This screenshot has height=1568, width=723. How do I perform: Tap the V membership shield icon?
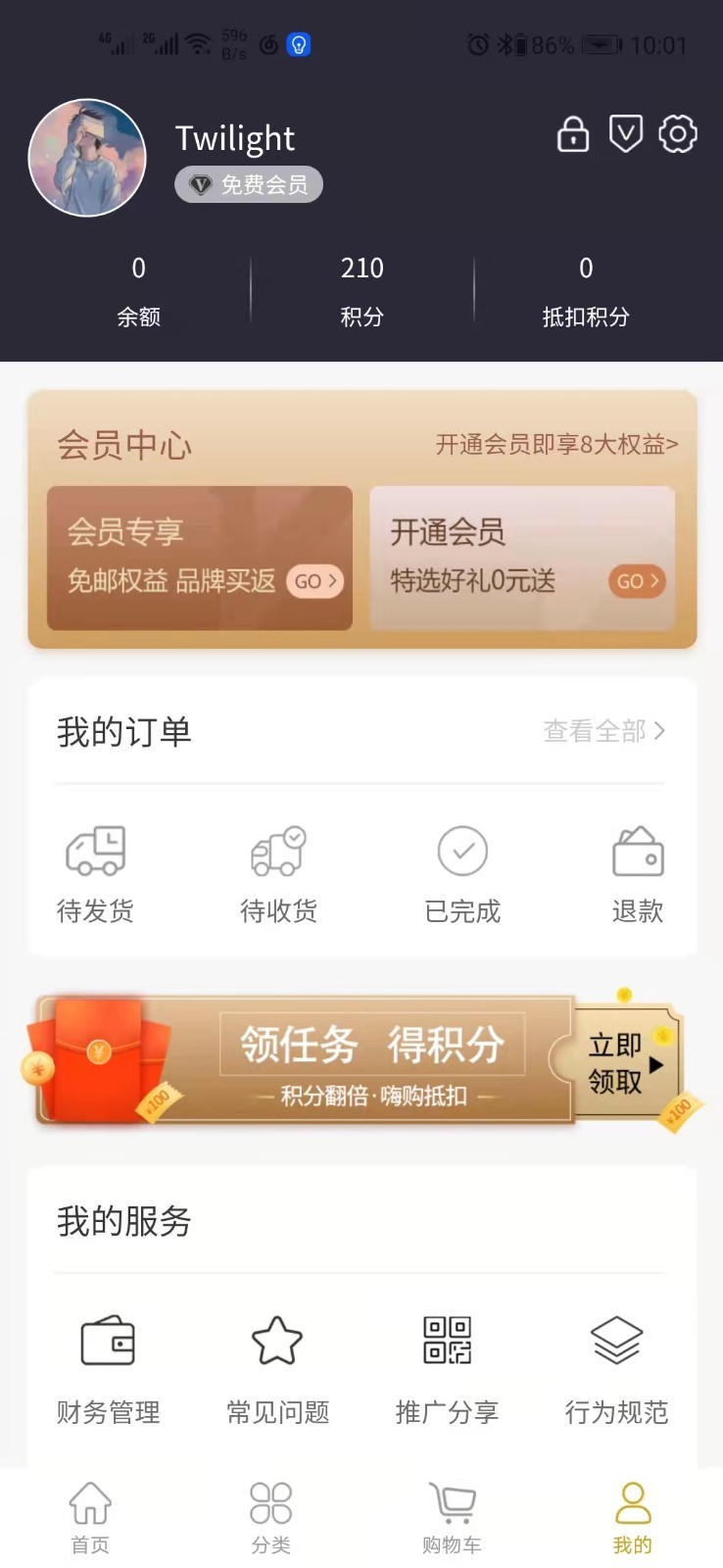[625, 134]
